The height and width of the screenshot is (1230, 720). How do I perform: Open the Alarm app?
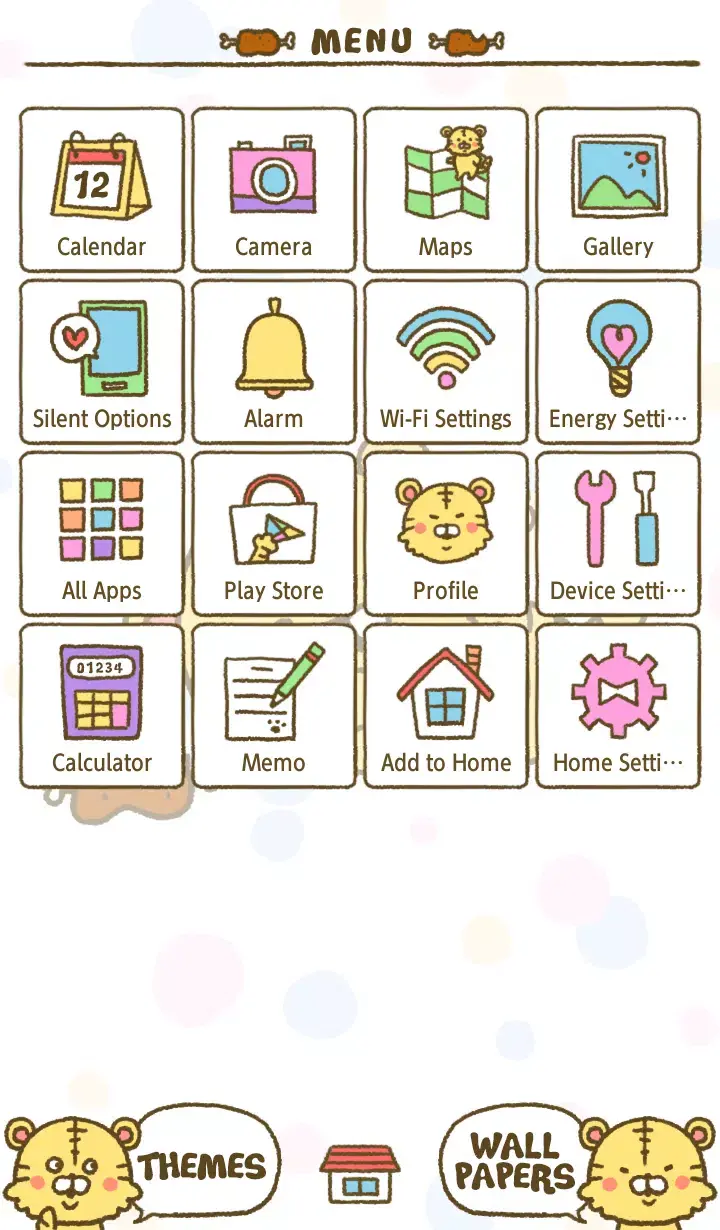click(x=273, y=360)
